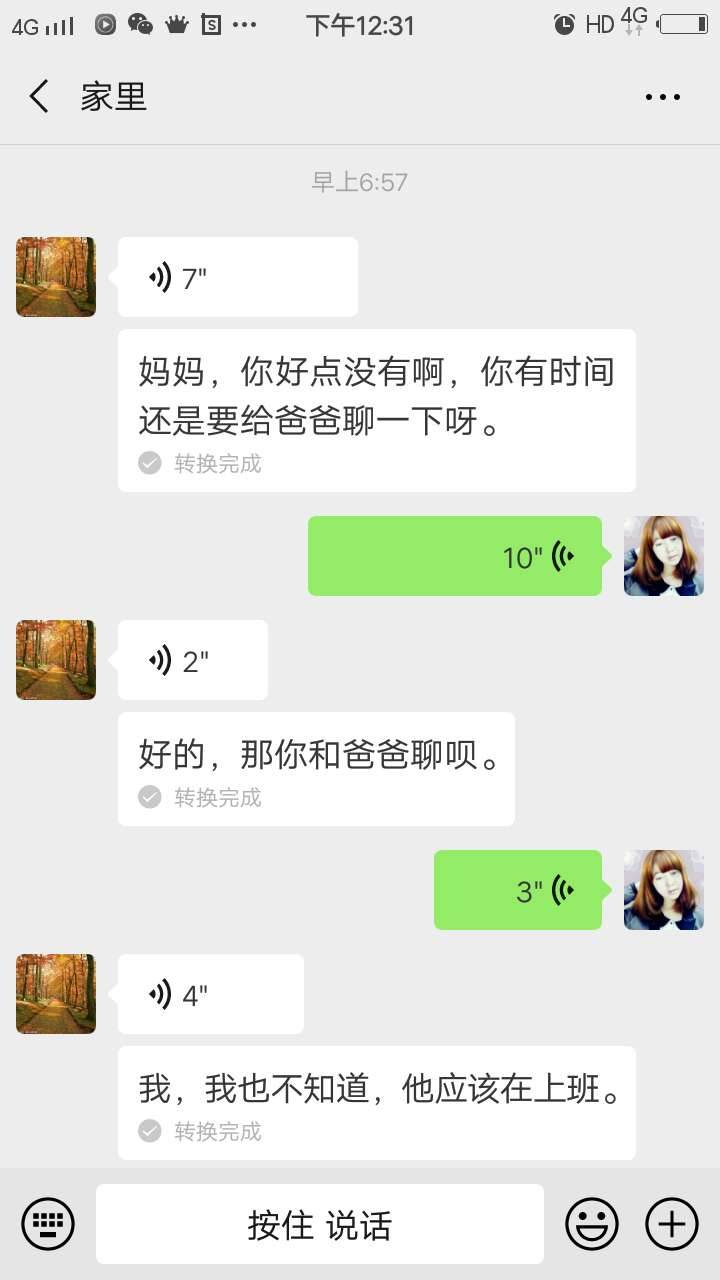
Task: Open the 家里 chat title
Action: (x=115, y=96)
